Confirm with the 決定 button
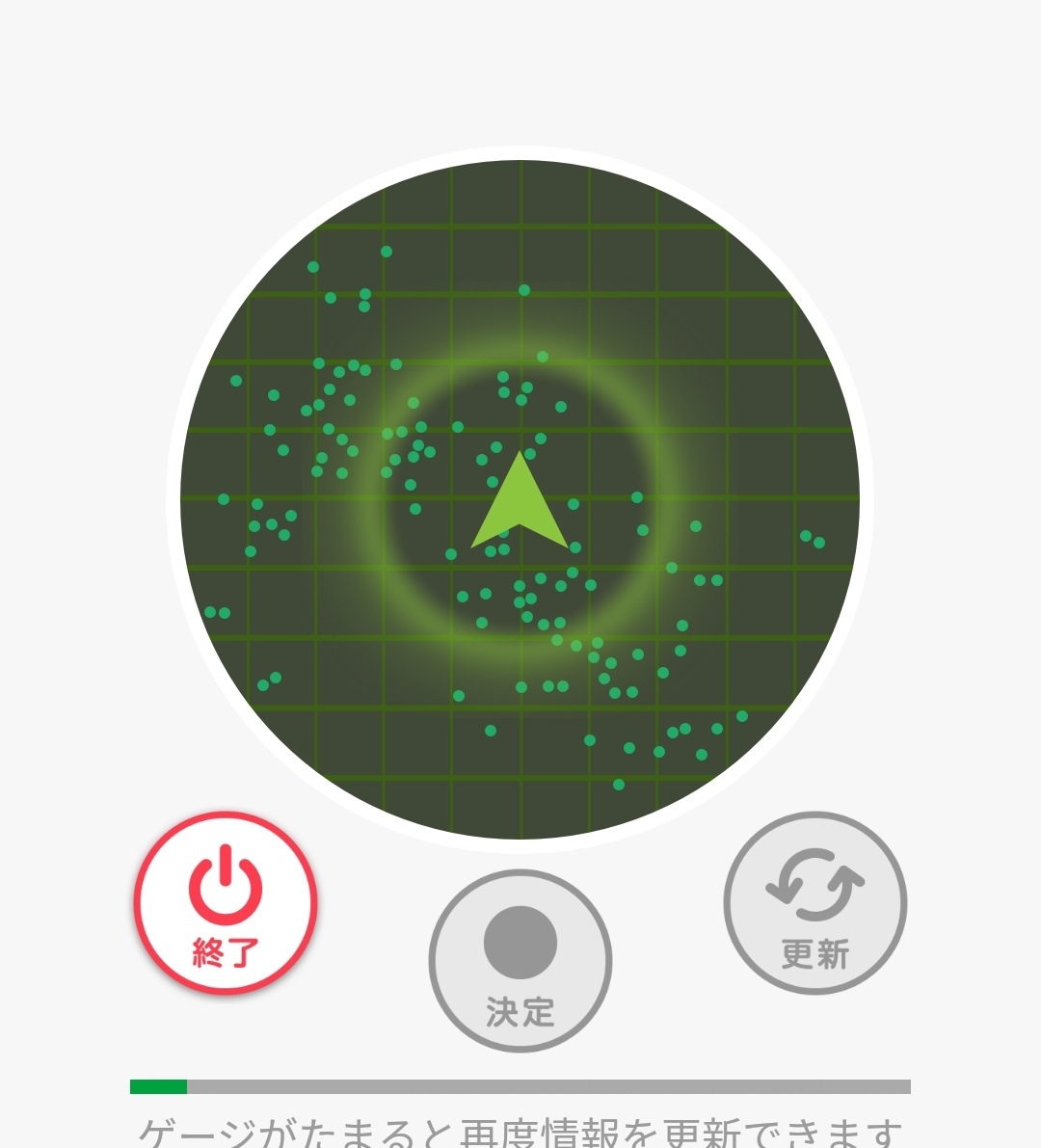The width and height of the screenshot is (1041, 1148). tap(520, 961)
